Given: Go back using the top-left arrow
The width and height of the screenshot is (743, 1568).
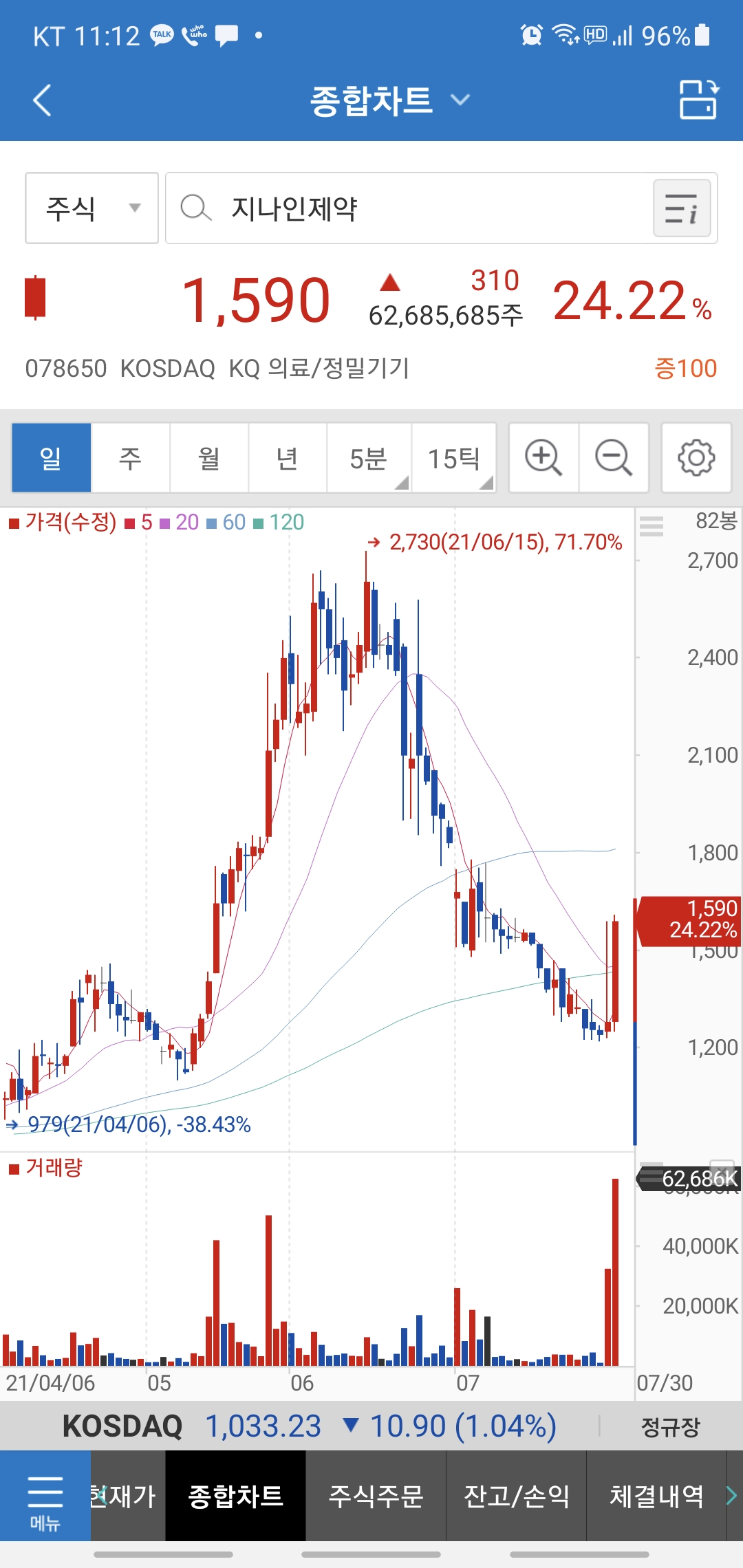Looking at the screenshot, I should (43, 100).
